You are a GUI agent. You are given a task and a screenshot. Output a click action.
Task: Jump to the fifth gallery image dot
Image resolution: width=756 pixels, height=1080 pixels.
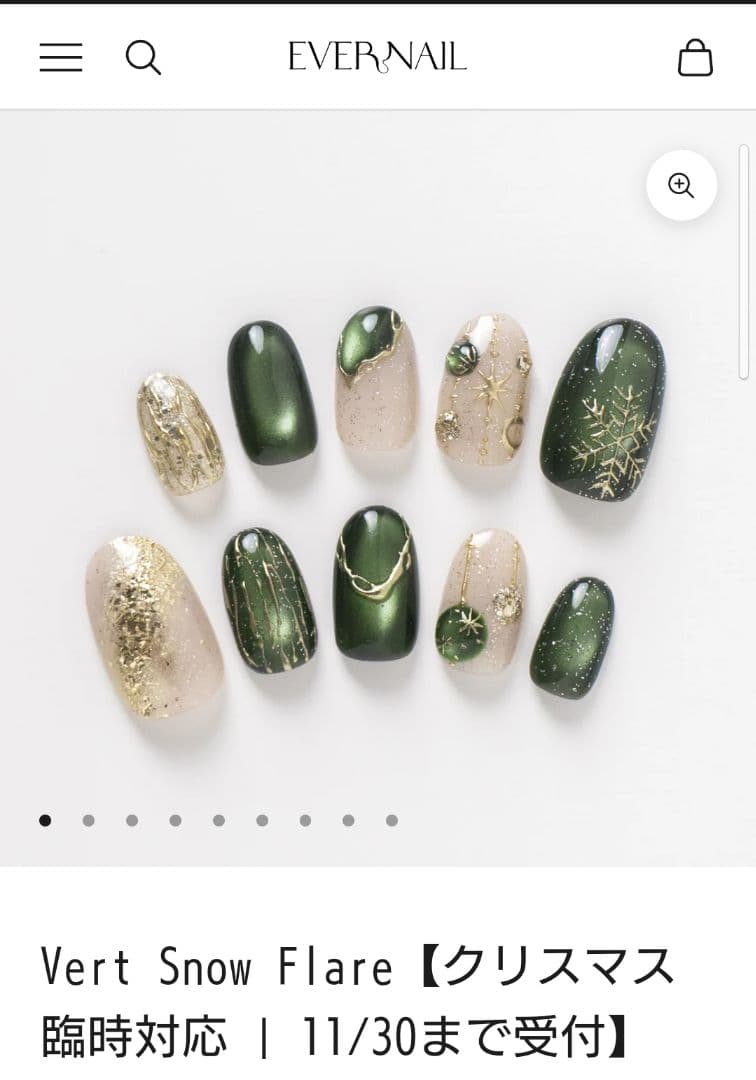click(x=218, y=821)
